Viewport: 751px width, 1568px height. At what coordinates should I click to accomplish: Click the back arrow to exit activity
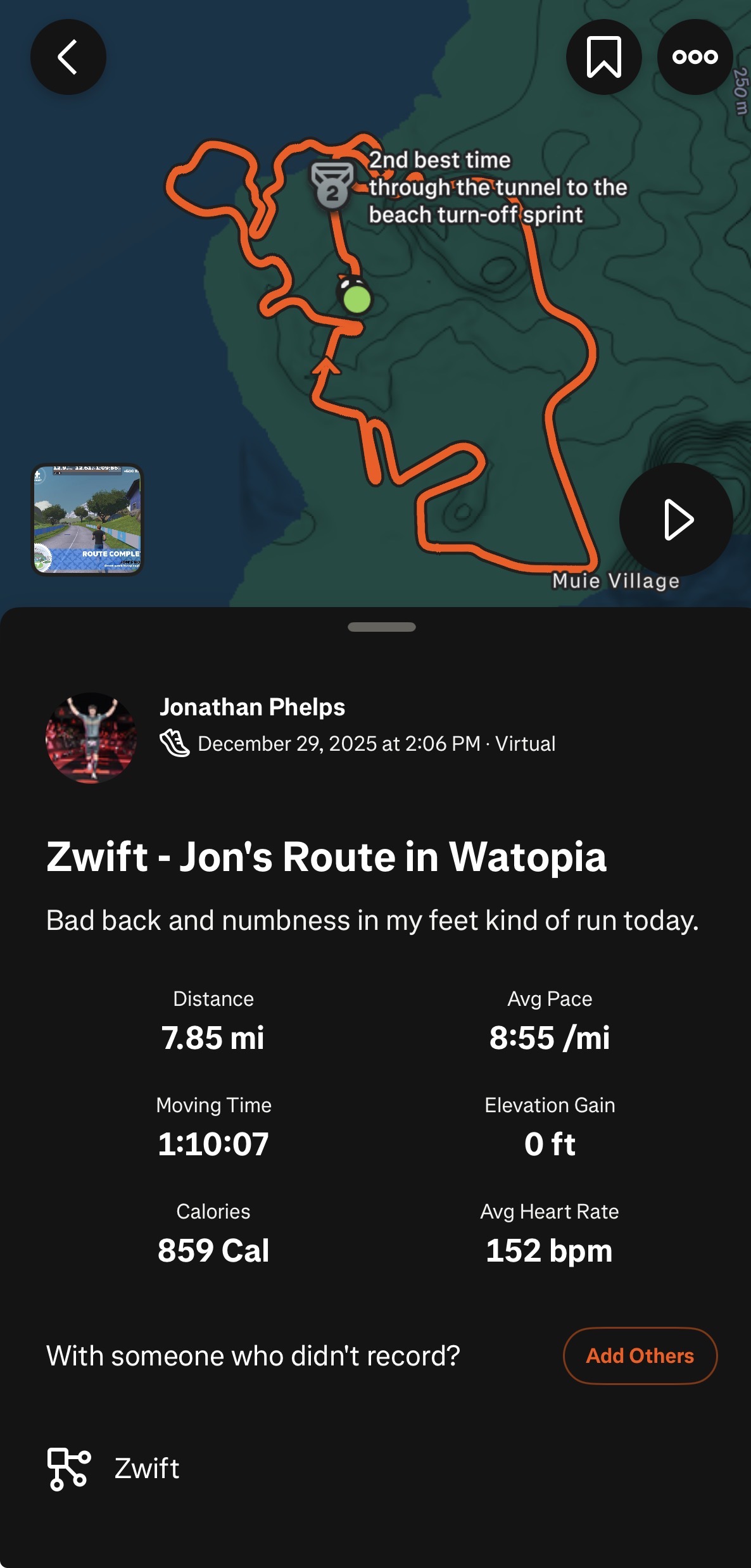68,56
